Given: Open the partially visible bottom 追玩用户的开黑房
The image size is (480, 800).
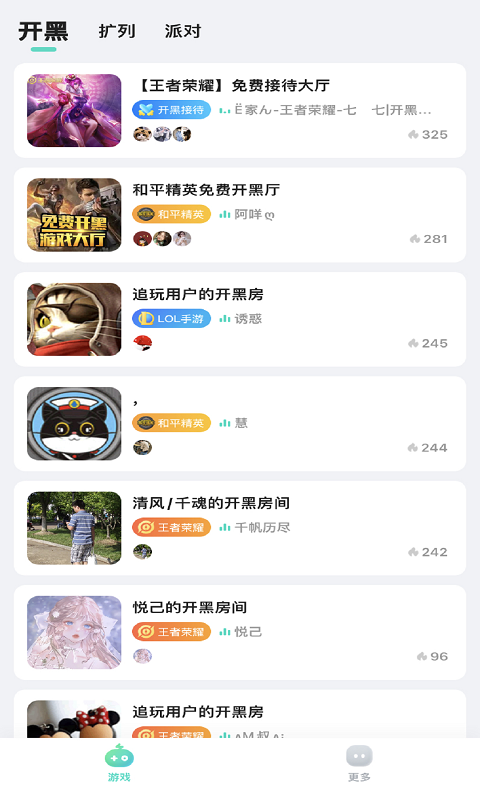Looking at the screenshot, I should [x=240, y=714].
